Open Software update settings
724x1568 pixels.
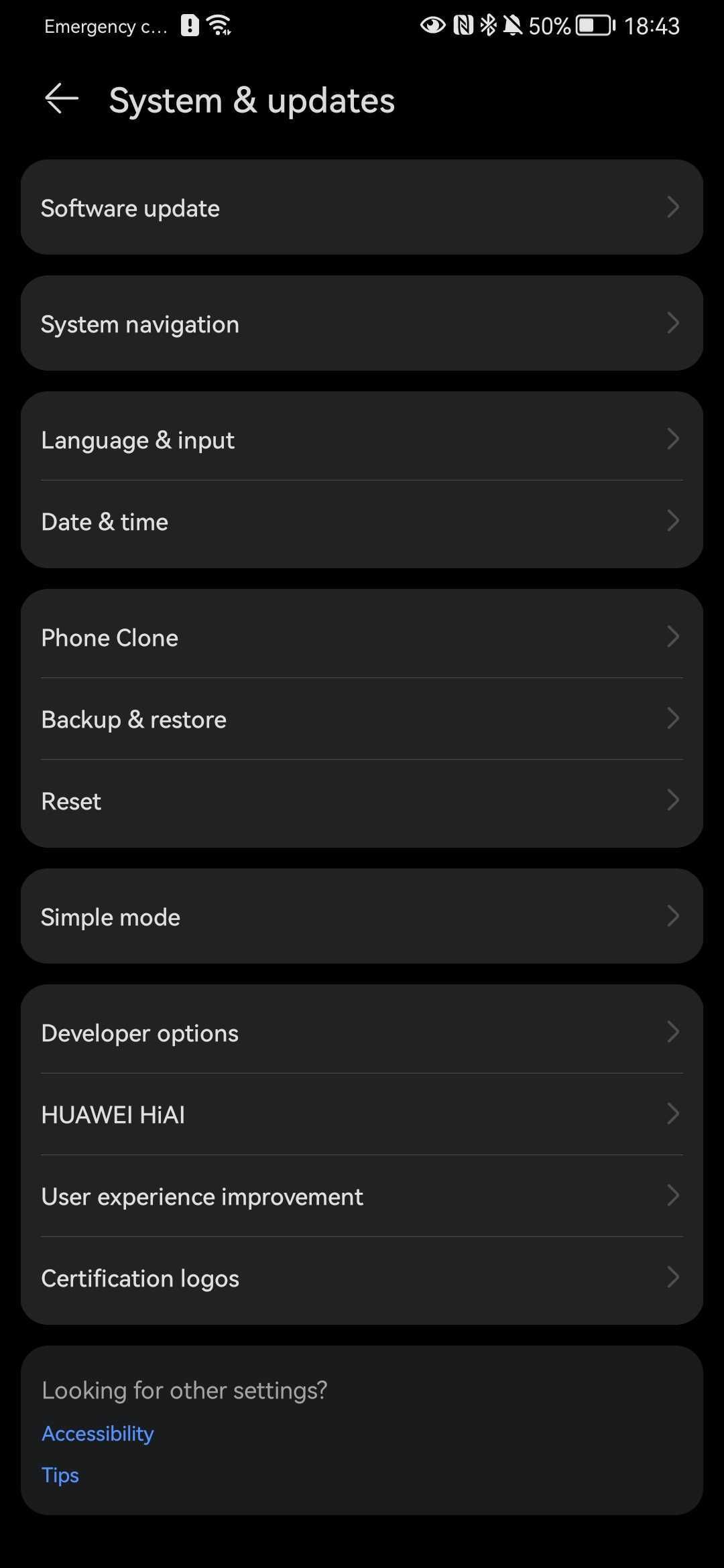362,208
